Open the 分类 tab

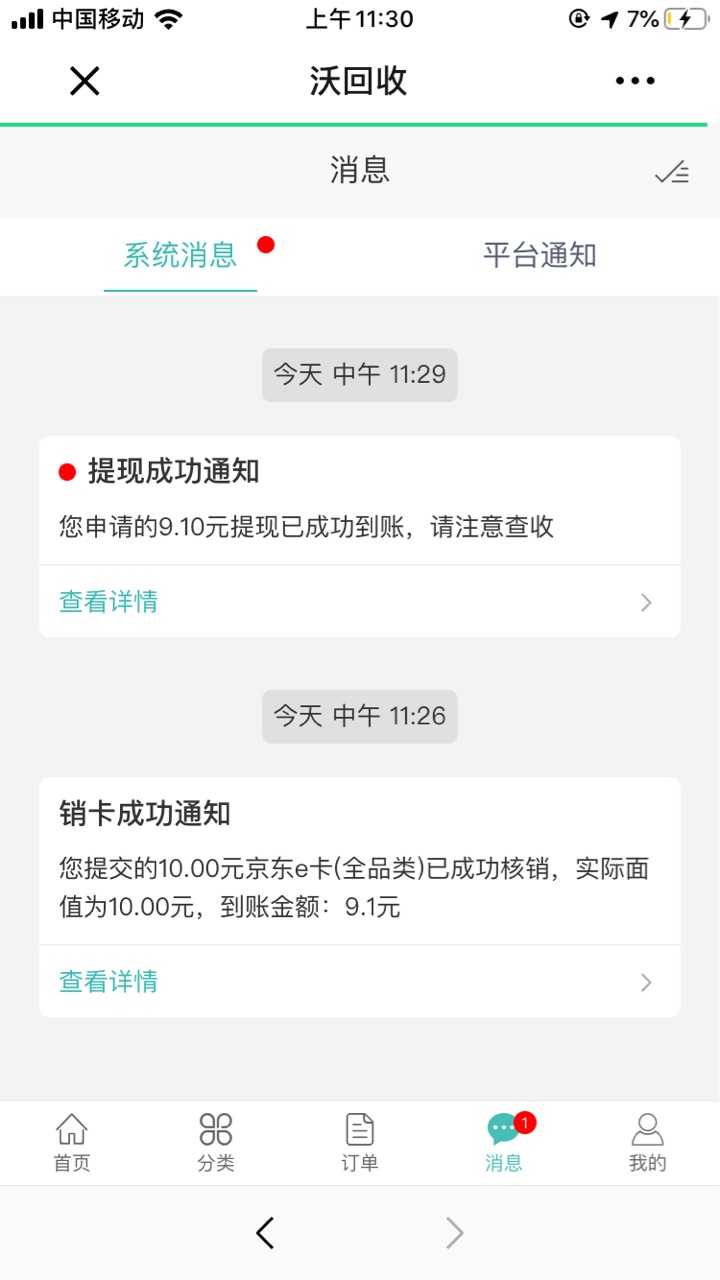[216, 1143]
